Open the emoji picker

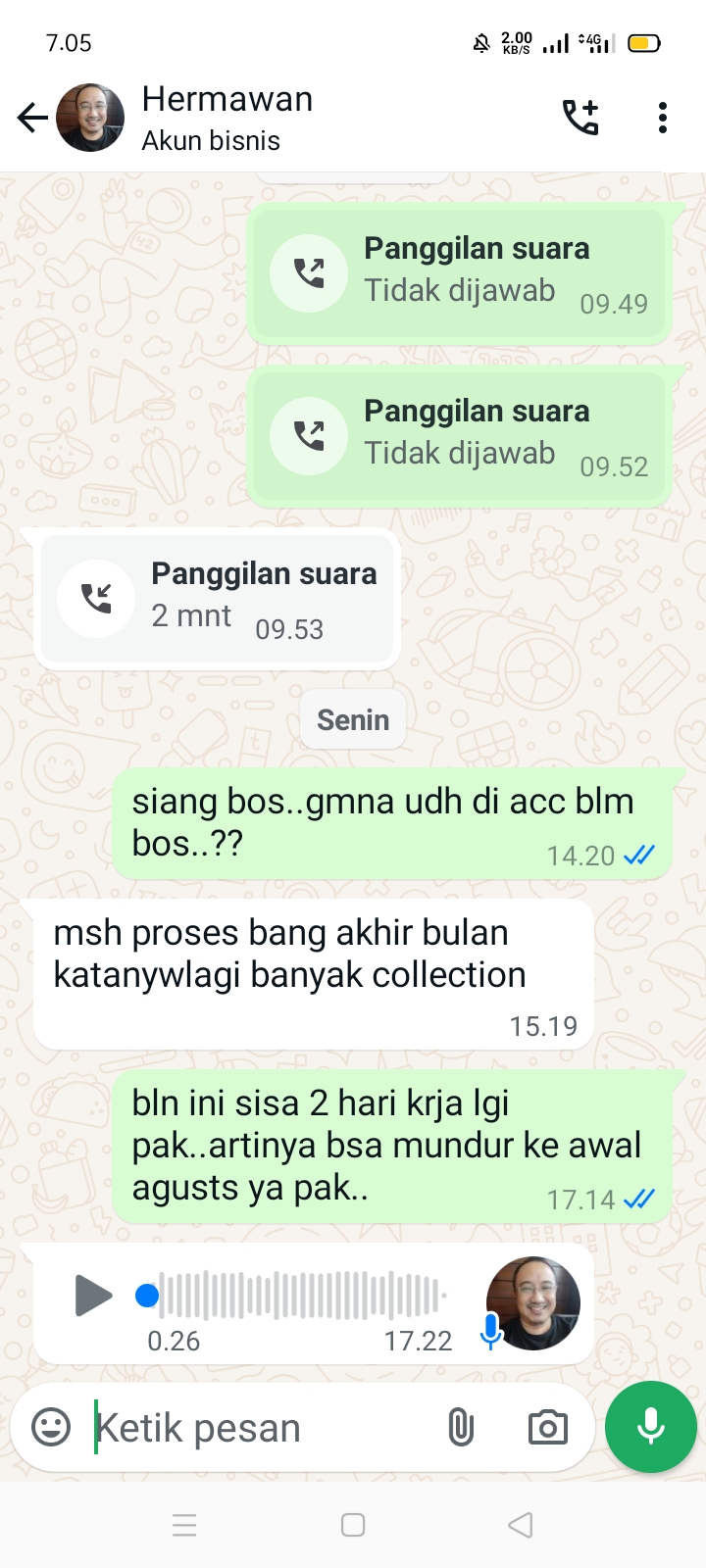(x=51, y=1427)
